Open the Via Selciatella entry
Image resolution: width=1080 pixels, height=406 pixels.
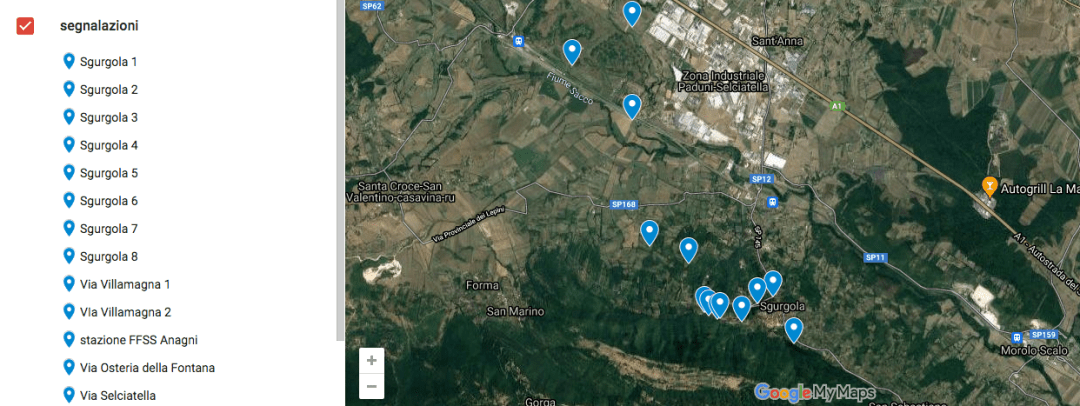tap(117, 395)
